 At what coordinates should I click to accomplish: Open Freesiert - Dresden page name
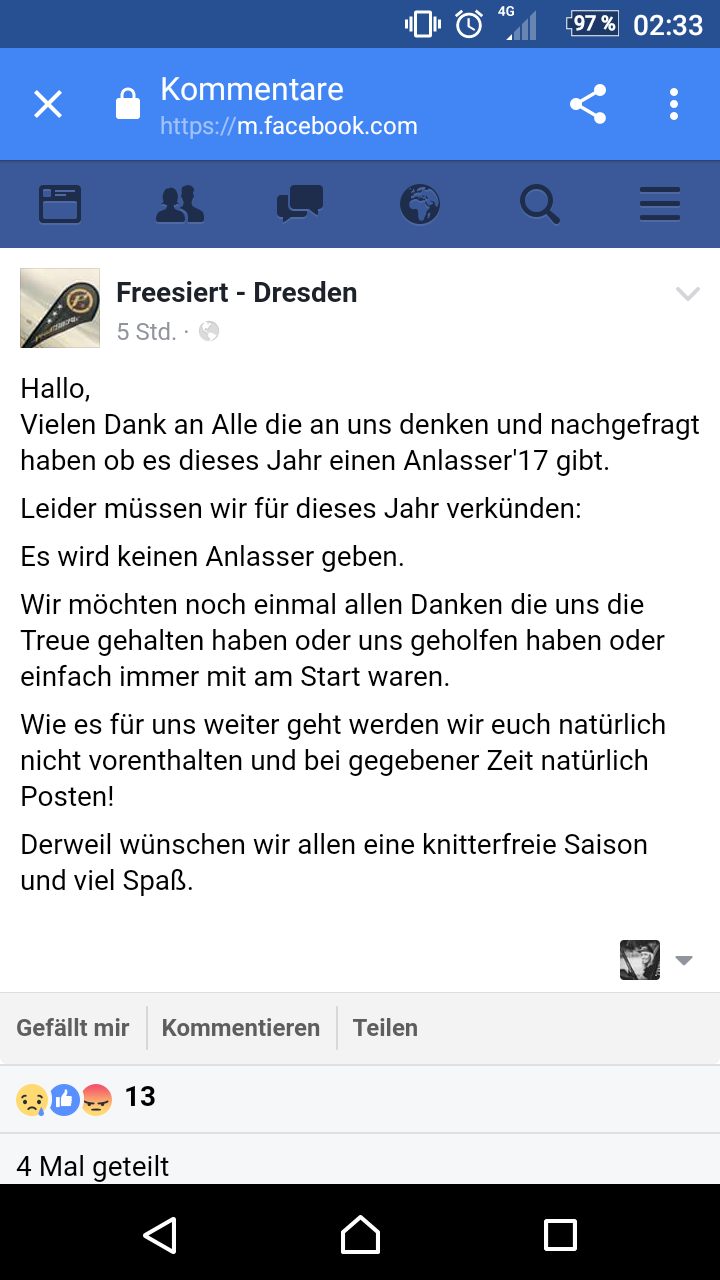pyautogui.click(x=237, y=293)
